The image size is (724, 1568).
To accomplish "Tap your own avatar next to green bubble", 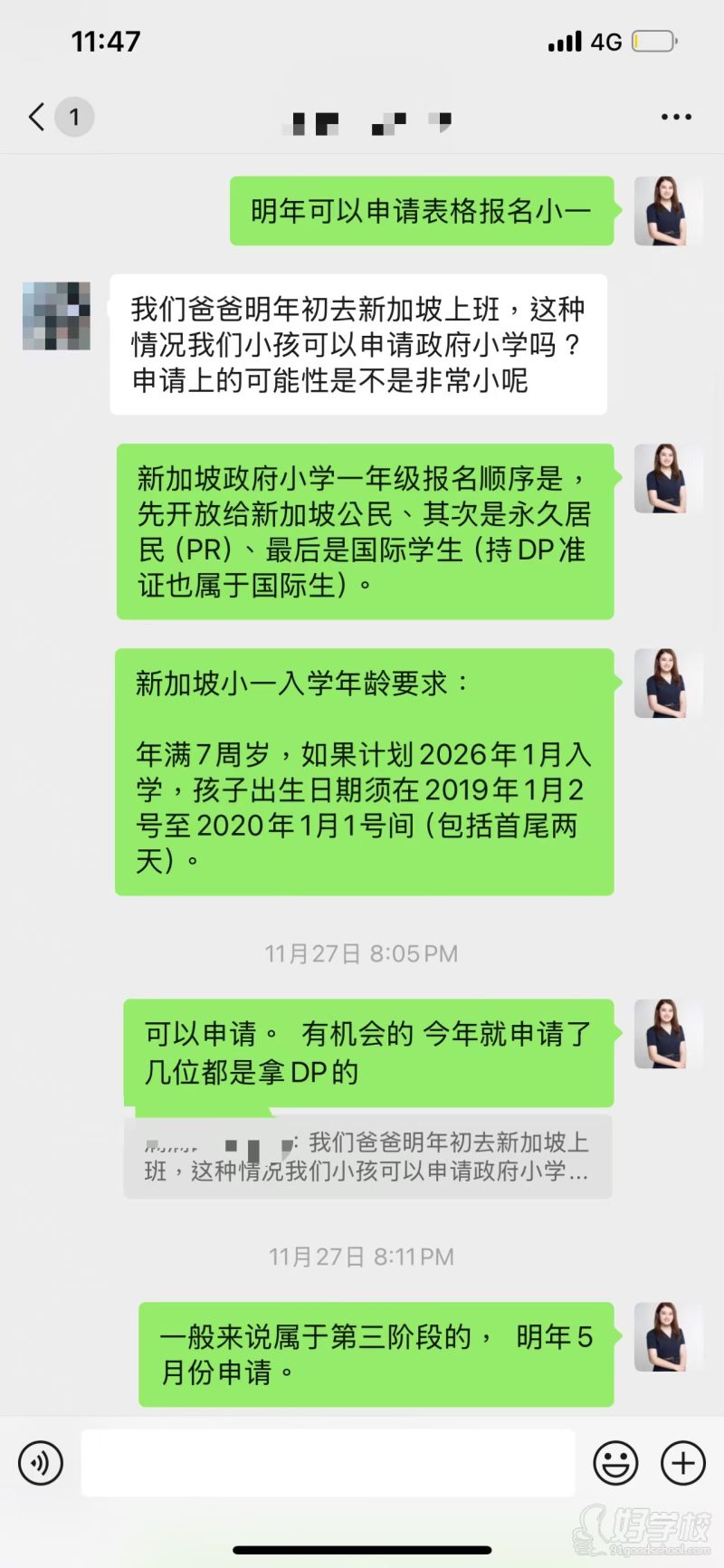I will click(668, 212).
